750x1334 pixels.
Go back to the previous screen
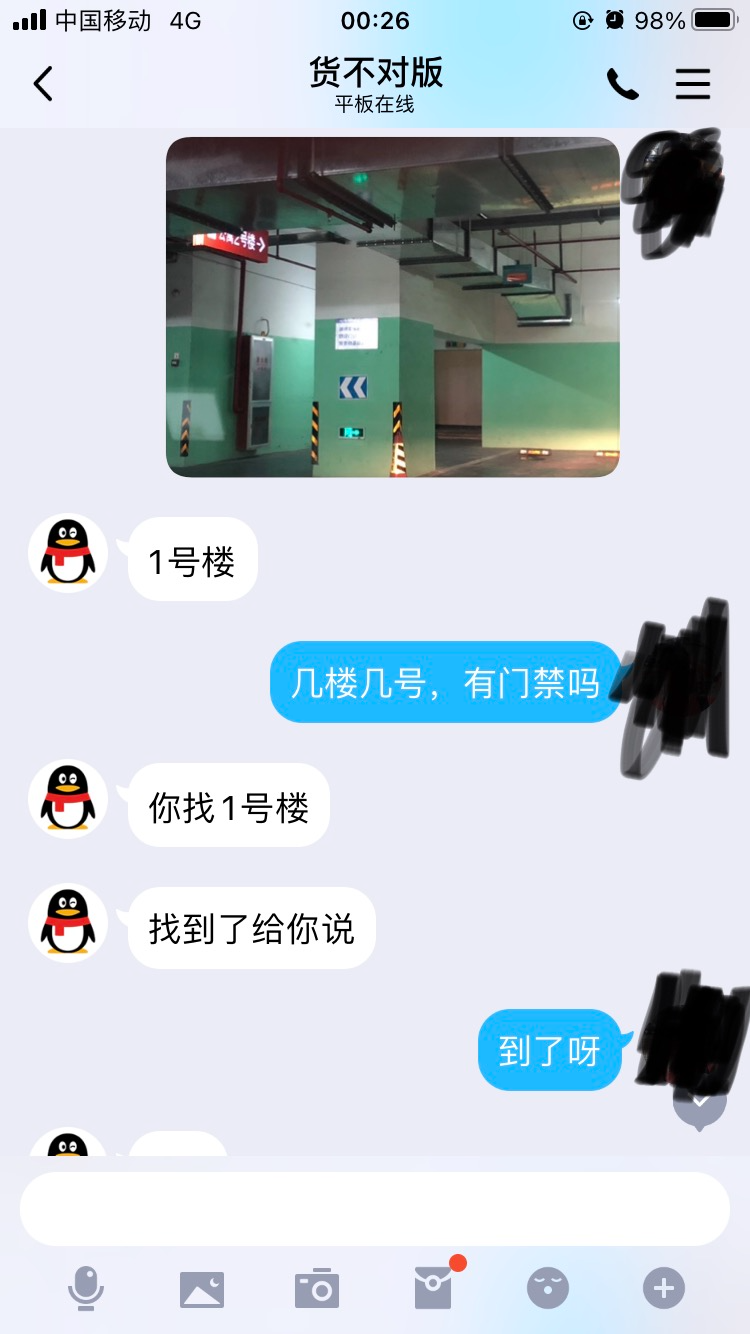[x=43, y=85]
